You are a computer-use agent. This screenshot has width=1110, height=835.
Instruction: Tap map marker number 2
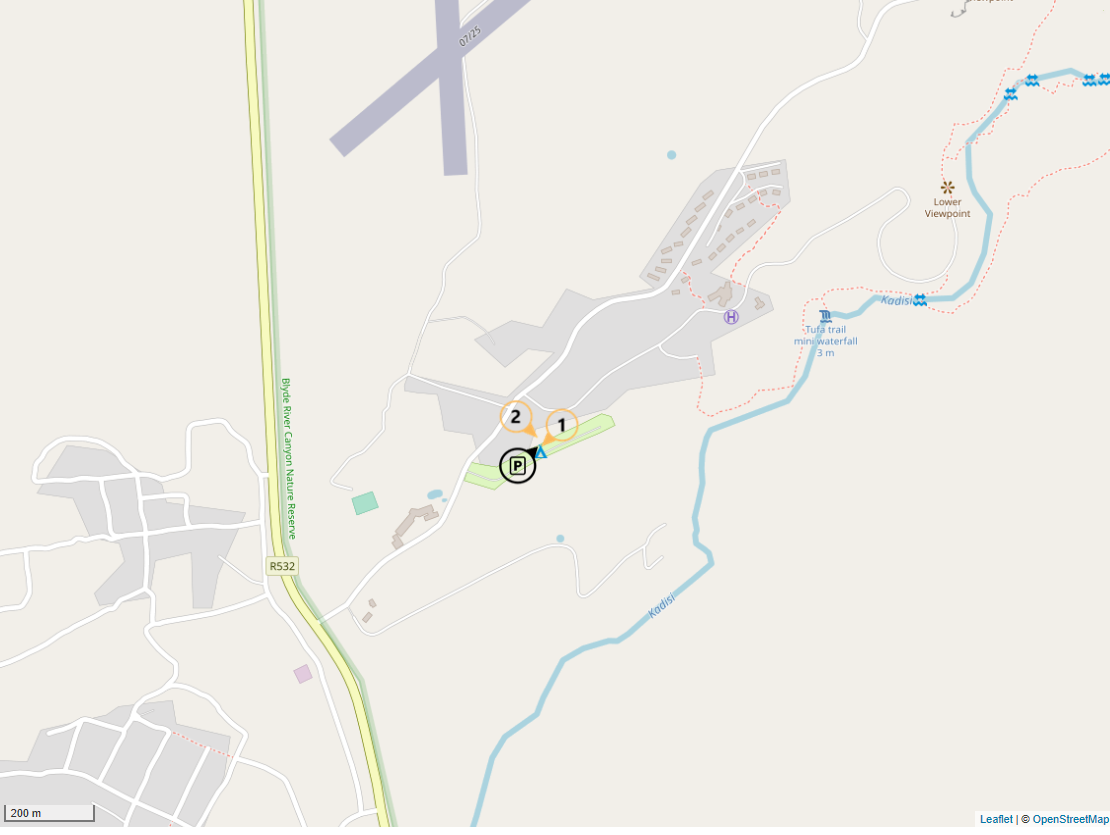[x=516, y=417]
